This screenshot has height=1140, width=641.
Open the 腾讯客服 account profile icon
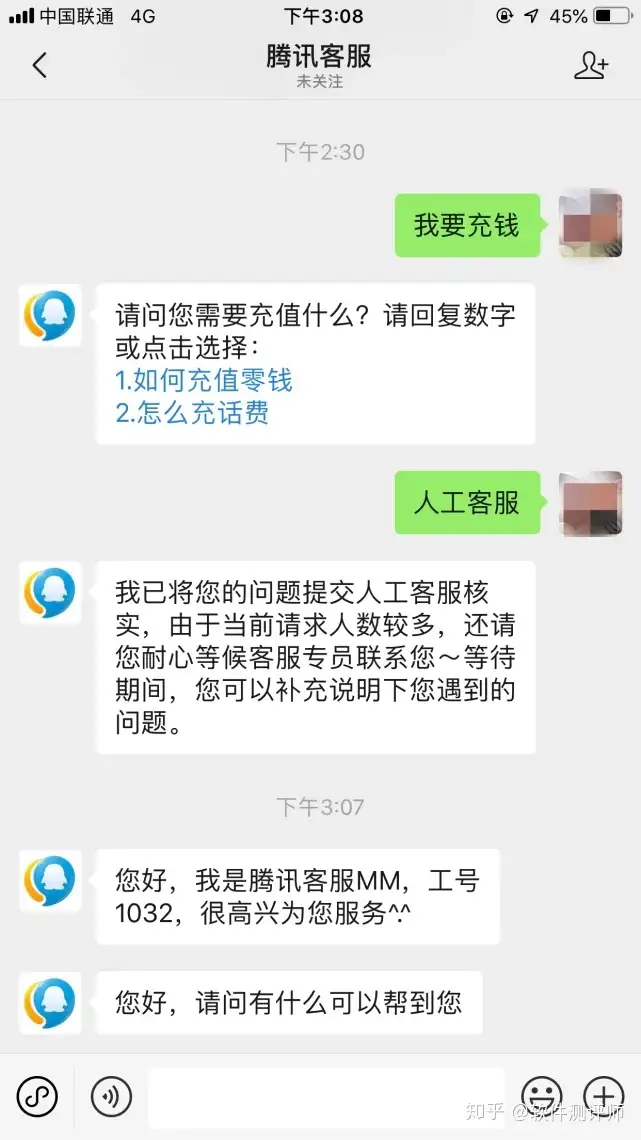591,66
